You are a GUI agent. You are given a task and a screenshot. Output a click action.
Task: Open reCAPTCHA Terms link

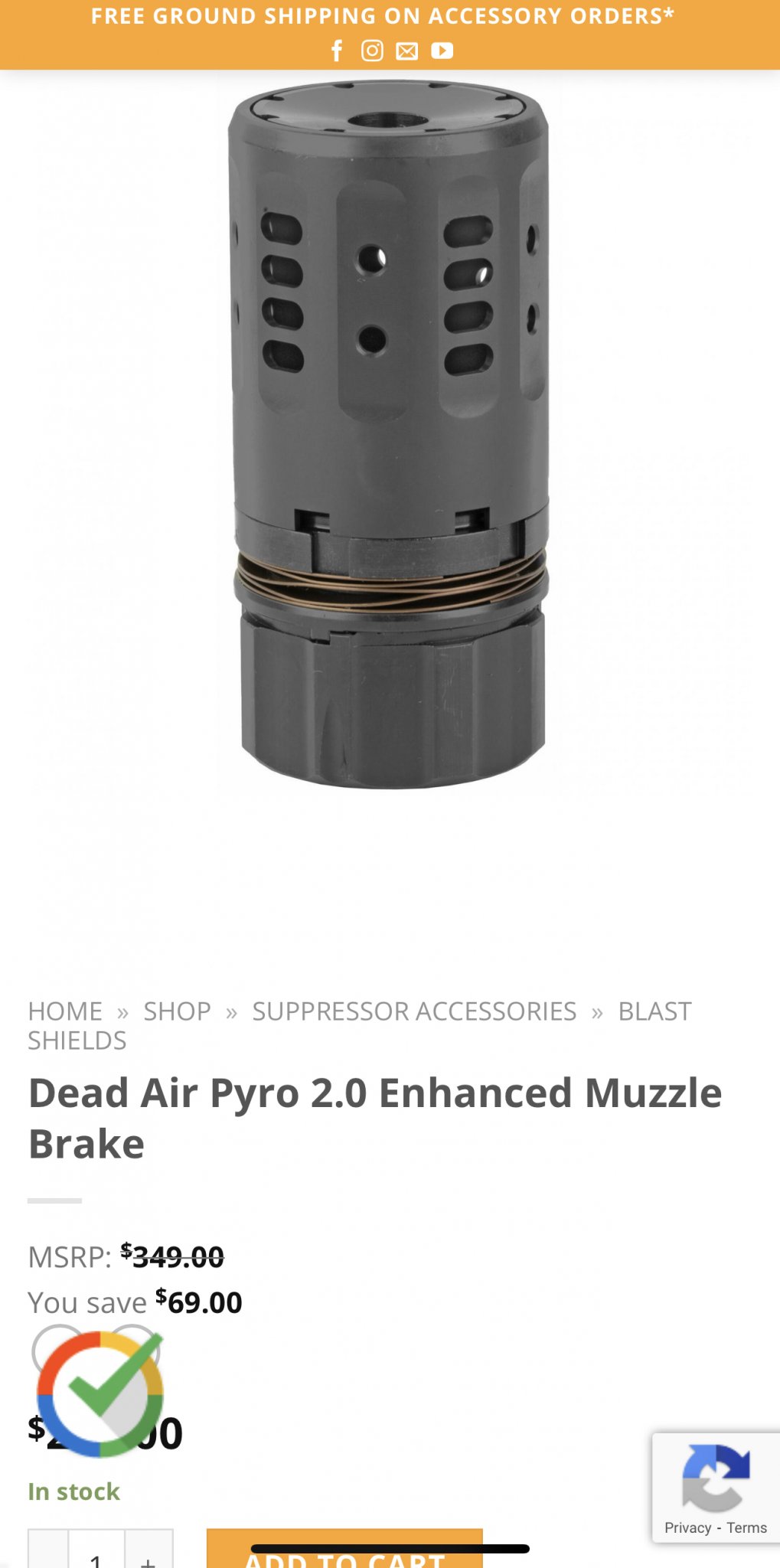[x=746, y=1527]
